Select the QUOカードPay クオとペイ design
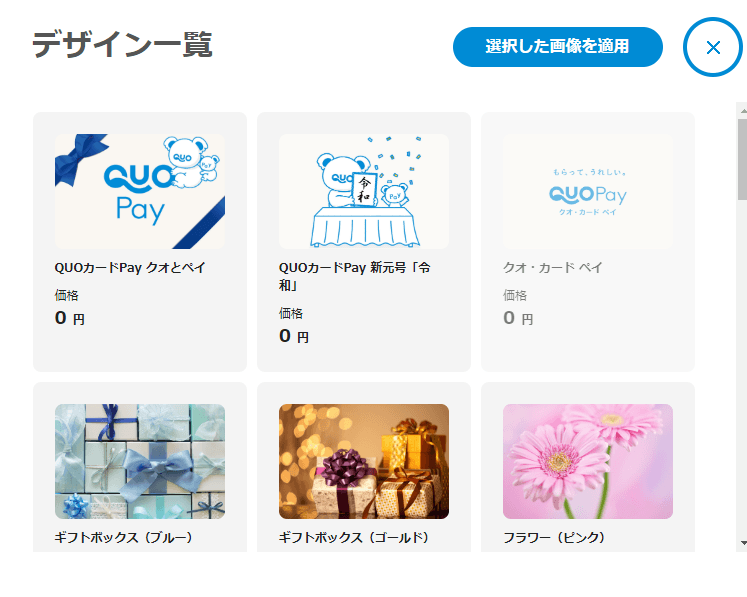 coord(140,192)
